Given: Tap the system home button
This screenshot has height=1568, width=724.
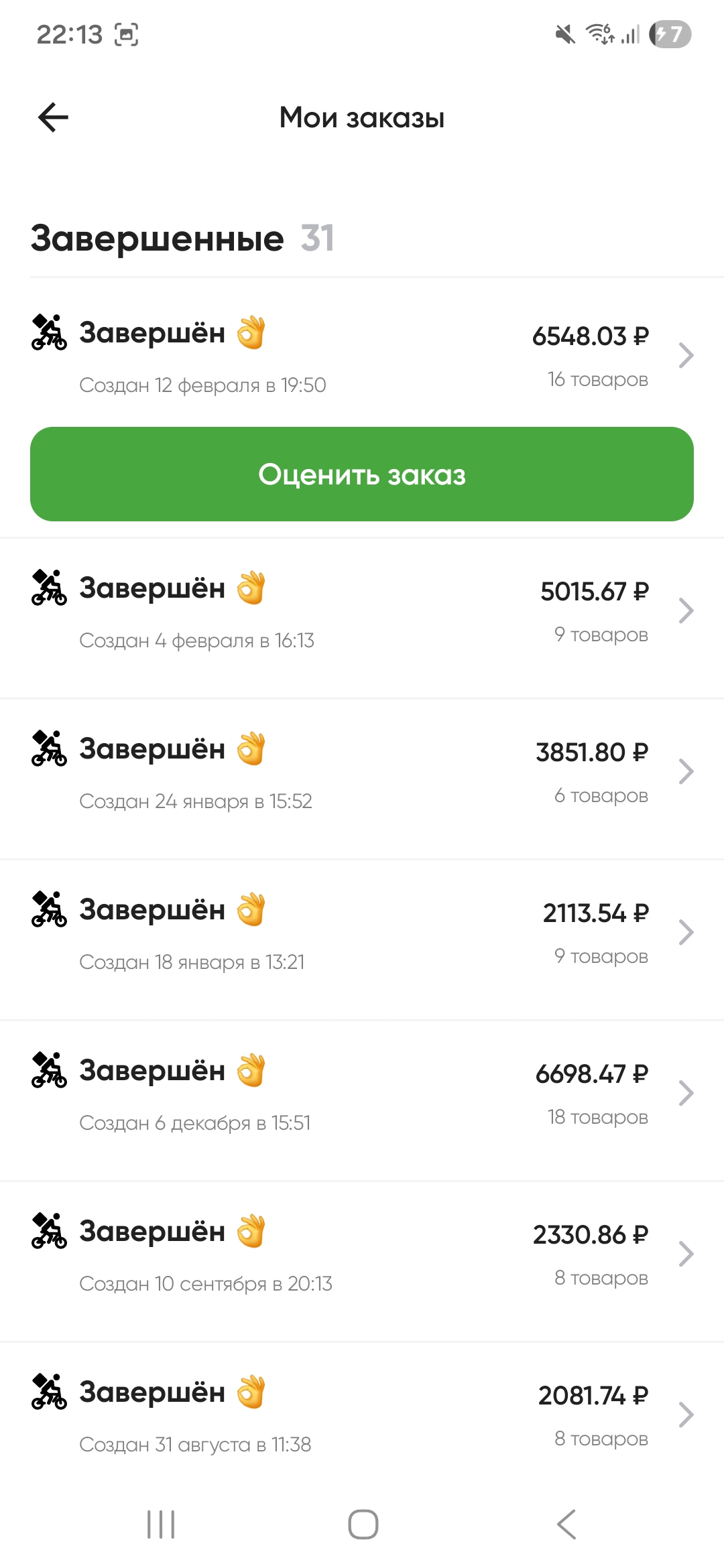Looking at the screenshot, I should click(x=363, y=1524).
